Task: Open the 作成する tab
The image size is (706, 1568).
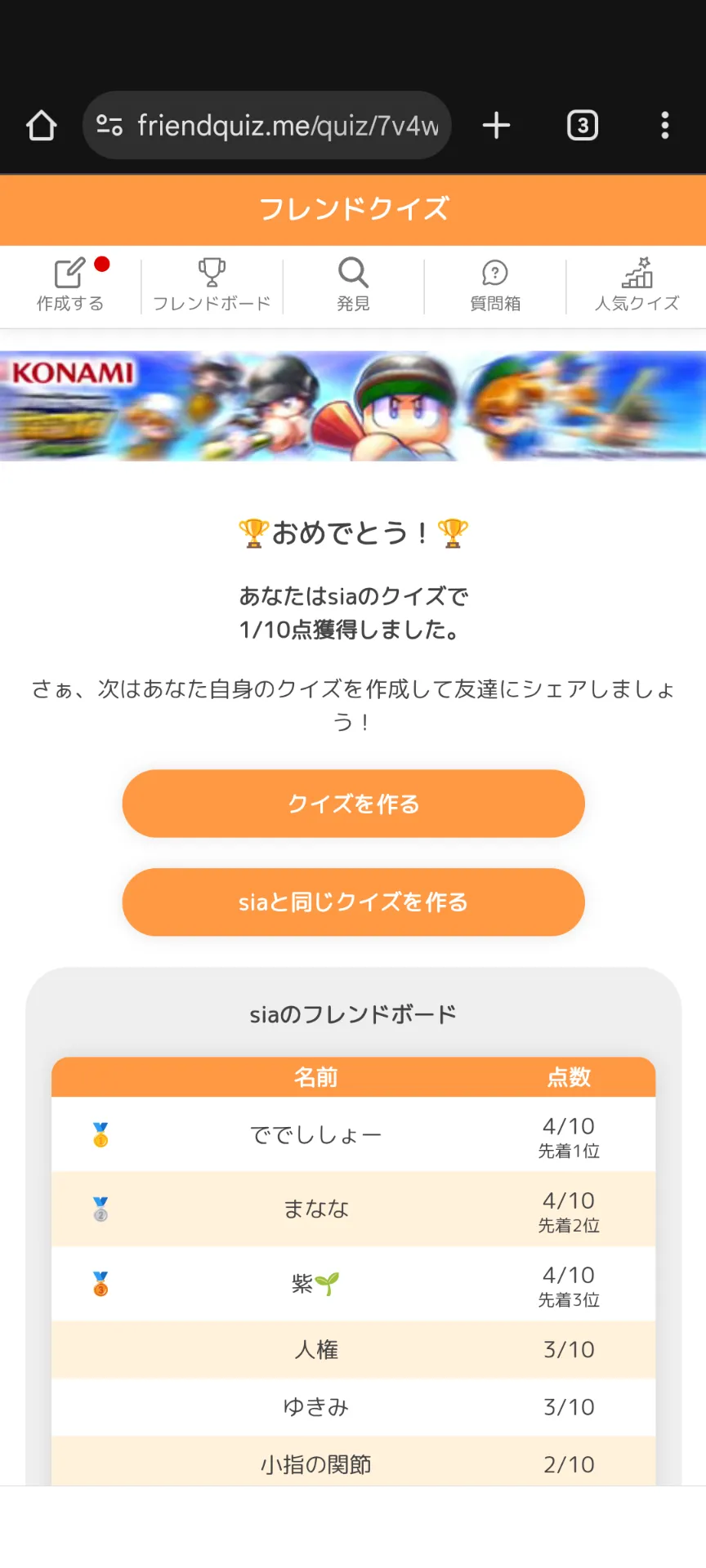Action: coord(70,285)
